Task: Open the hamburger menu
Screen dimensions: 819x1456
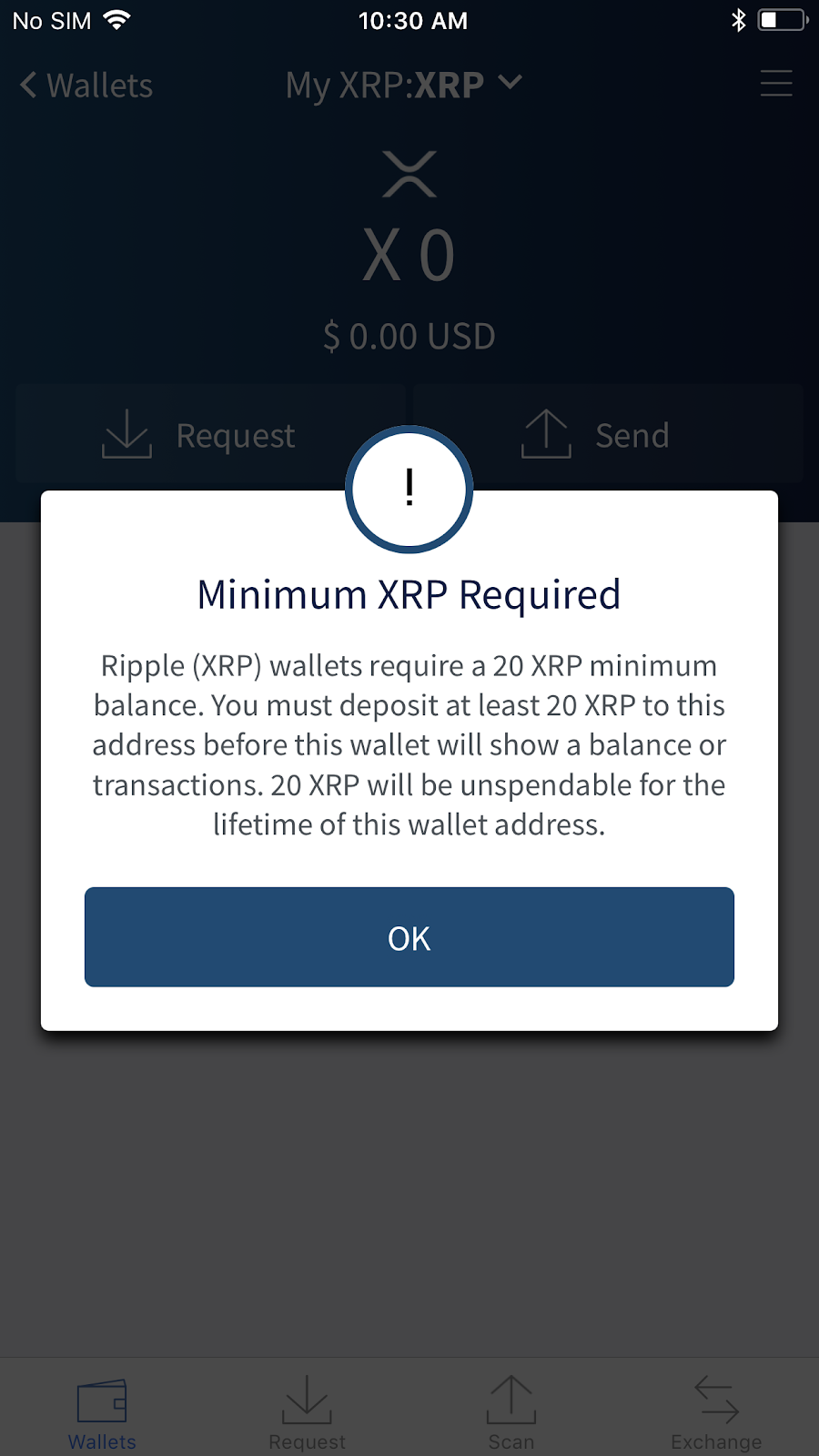Action: 775,84
